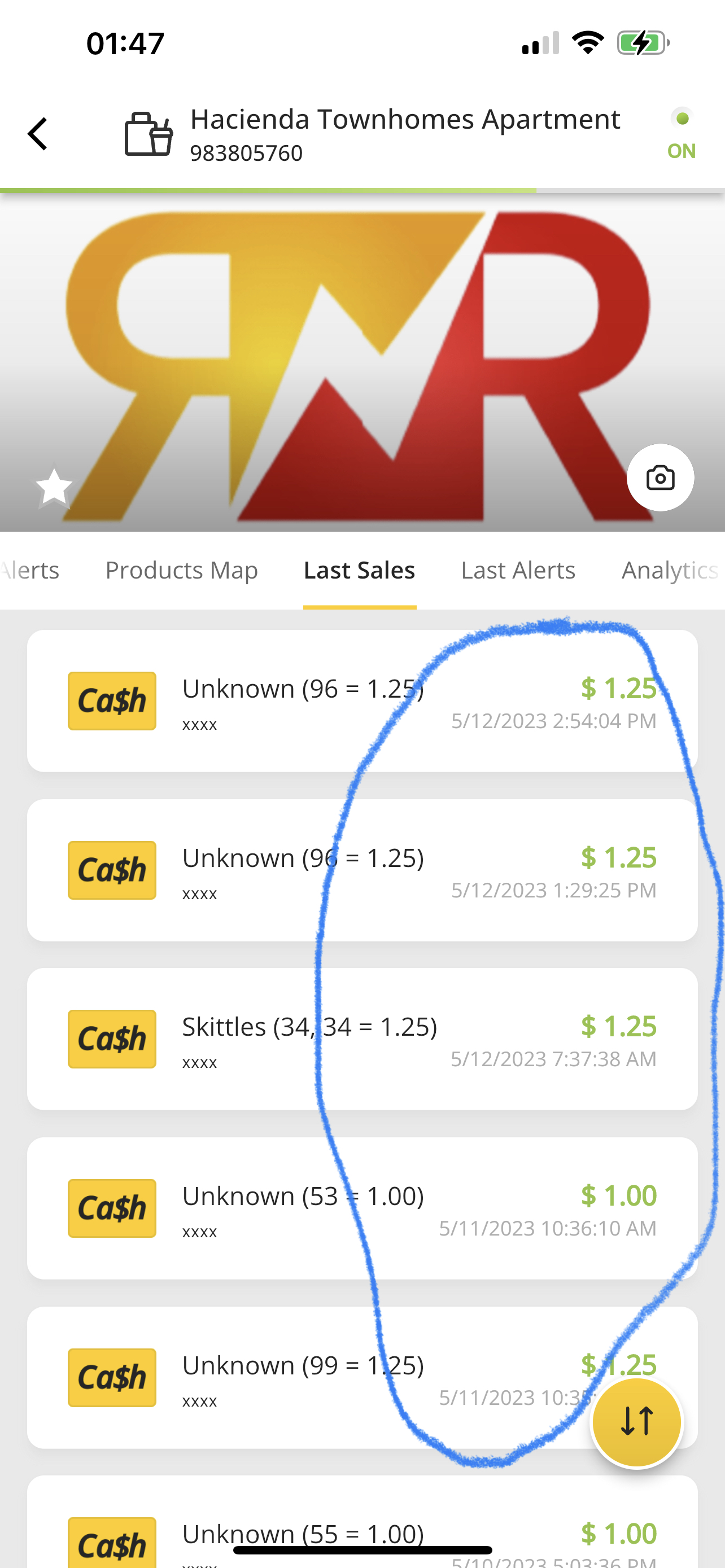Select the Ca$h badge on the Skittles sale
The image size is (725, 1568).
tap(111, 1039)
